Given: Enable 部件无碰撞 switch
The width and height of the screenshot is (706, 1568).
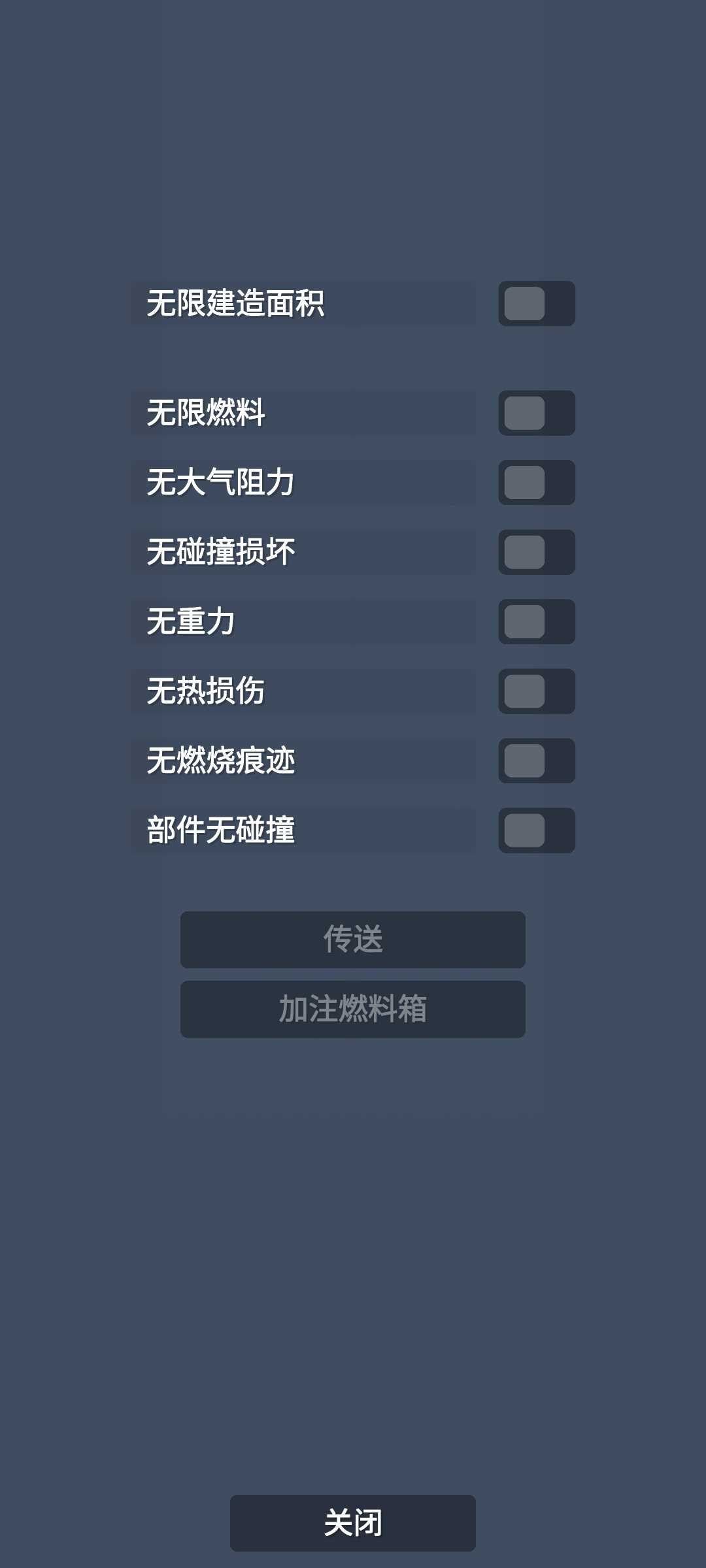Looking at the screenshot, I should pos(536,830).
